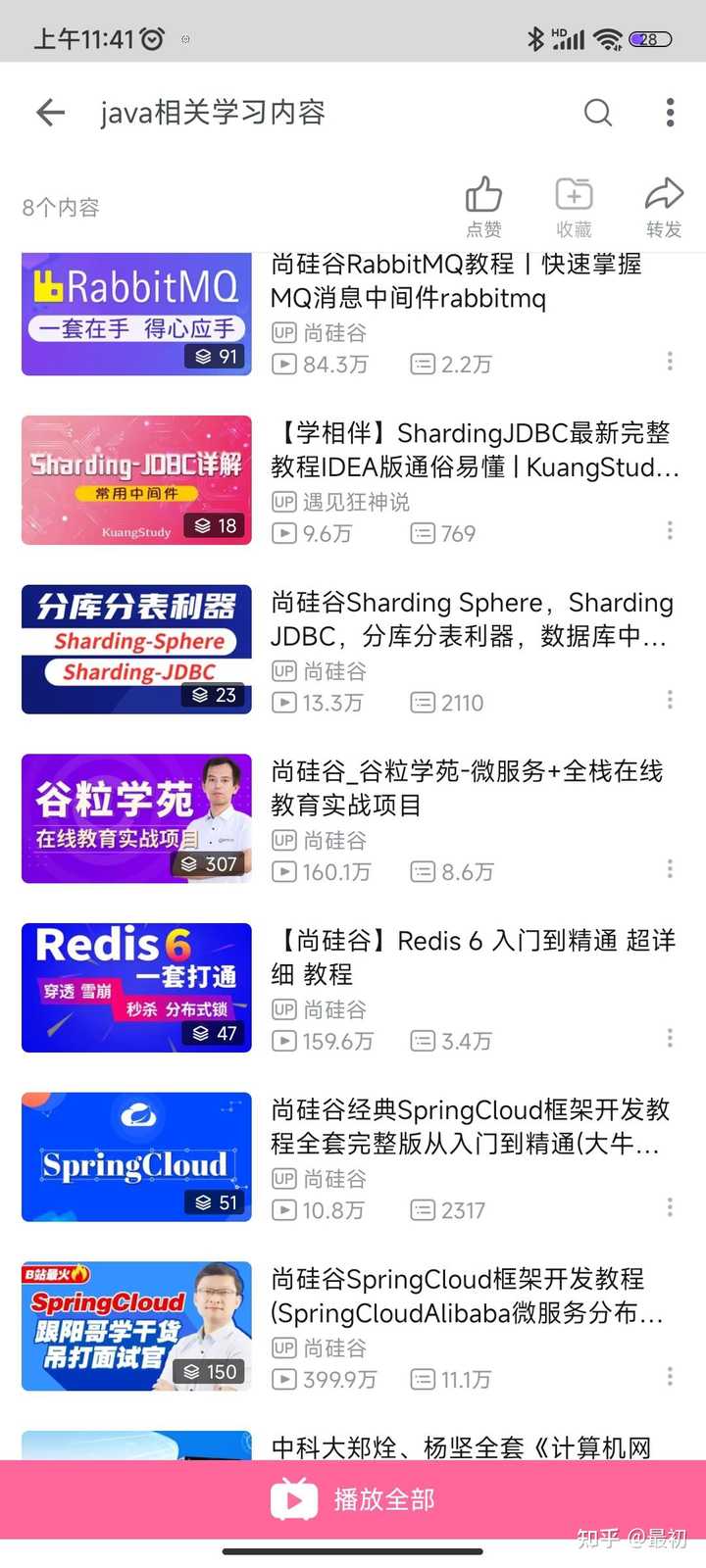
Task: Open options menu for the 谷粒学苑 video
Action: click(670, 868)
